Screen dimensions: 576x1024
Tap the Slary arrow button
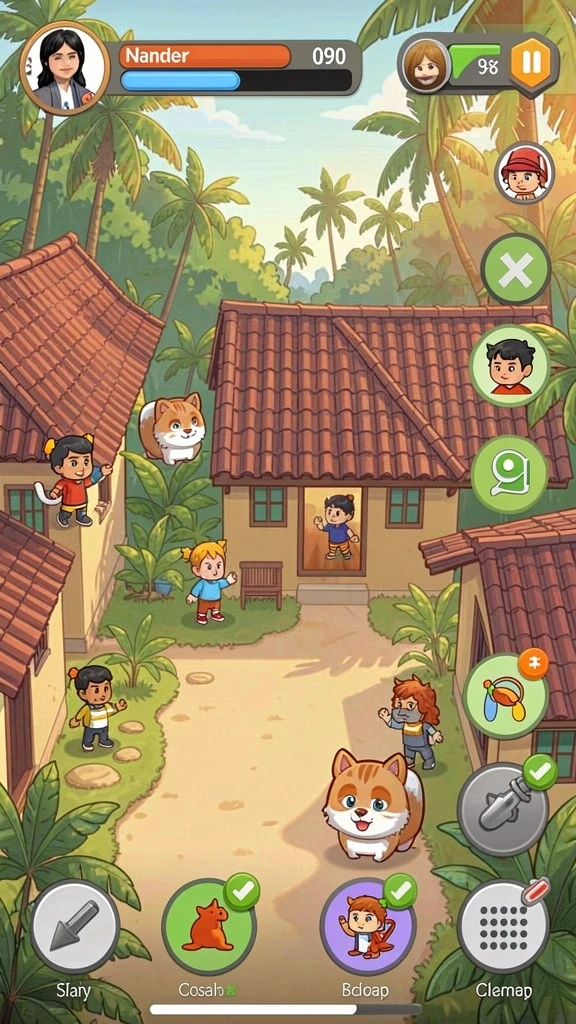[x=75, y=925]
